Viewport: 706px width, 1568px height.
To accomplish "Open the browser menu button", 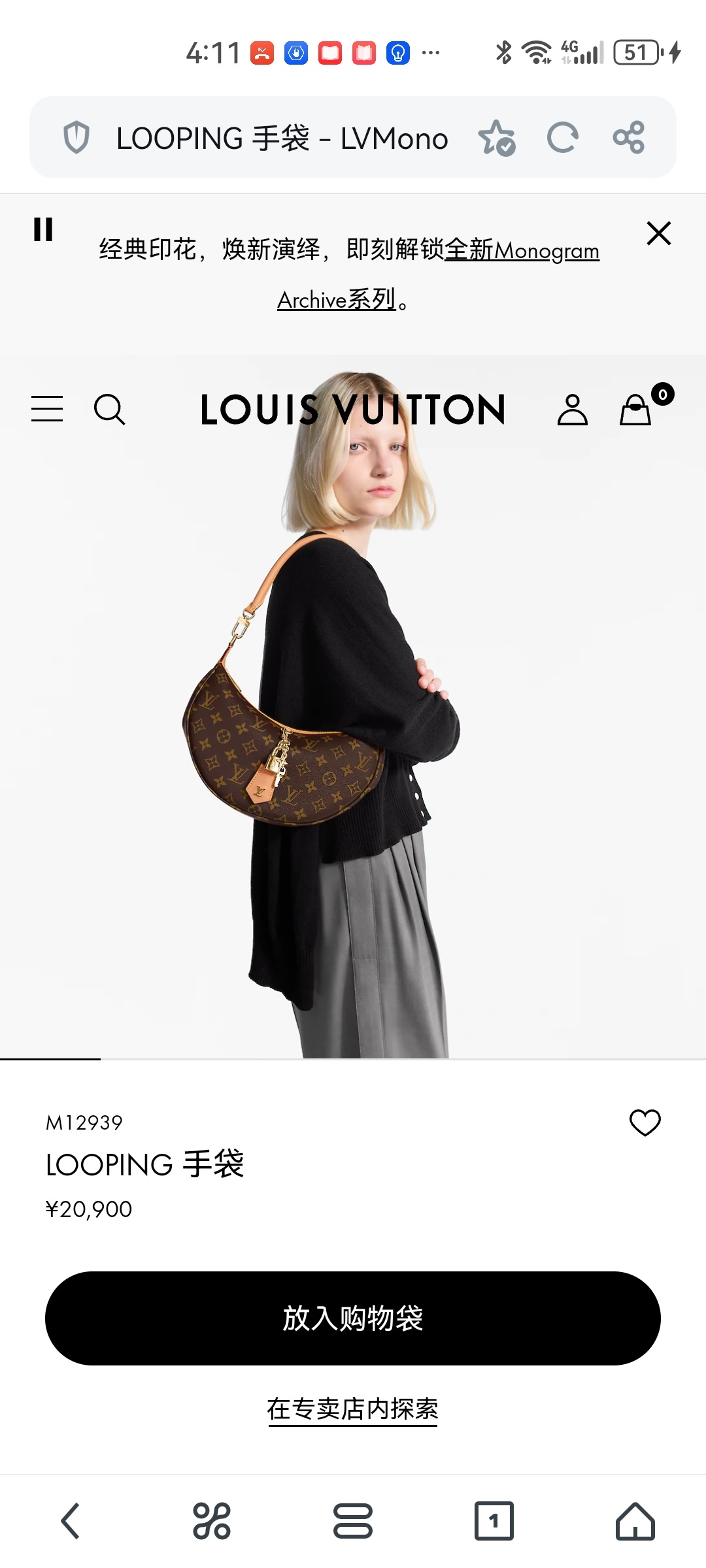I will click(x=353, y=1521).
